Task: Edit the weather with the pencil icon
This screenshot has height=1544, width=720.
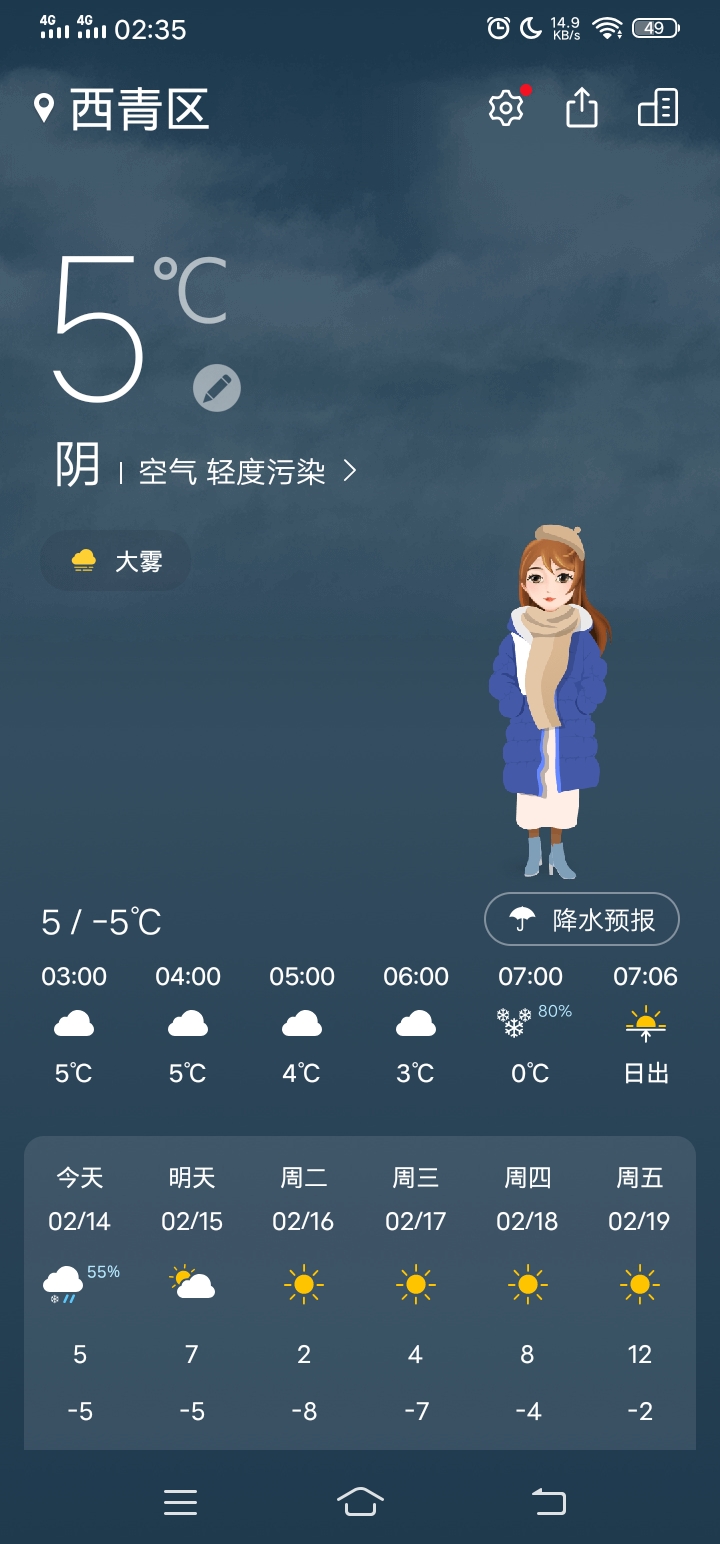Action: tap(217, 388)
